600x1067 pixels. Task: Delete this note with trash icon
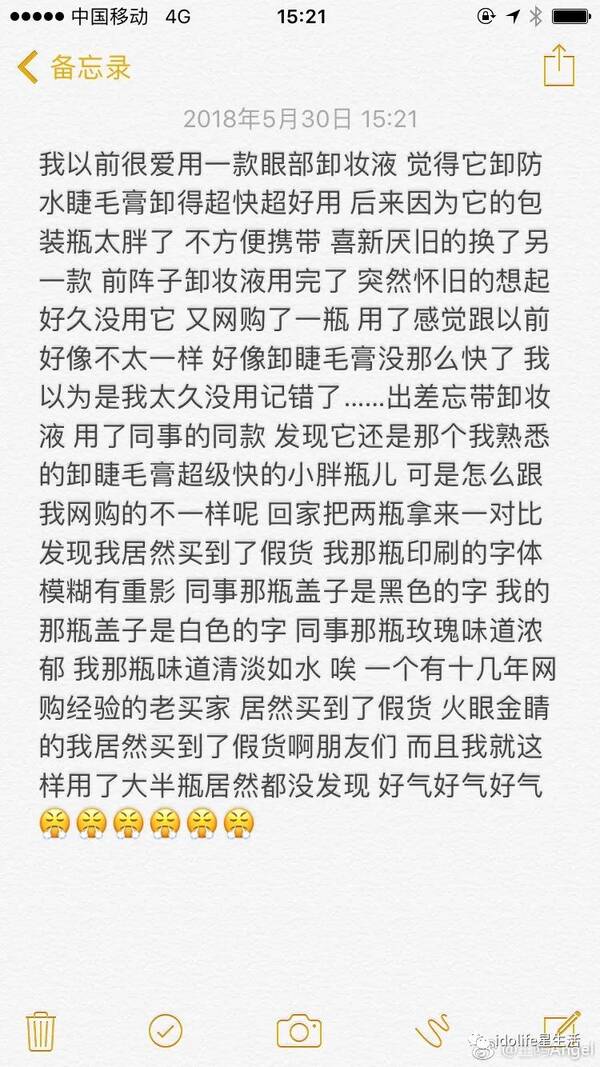click(x=40, y=1030)
